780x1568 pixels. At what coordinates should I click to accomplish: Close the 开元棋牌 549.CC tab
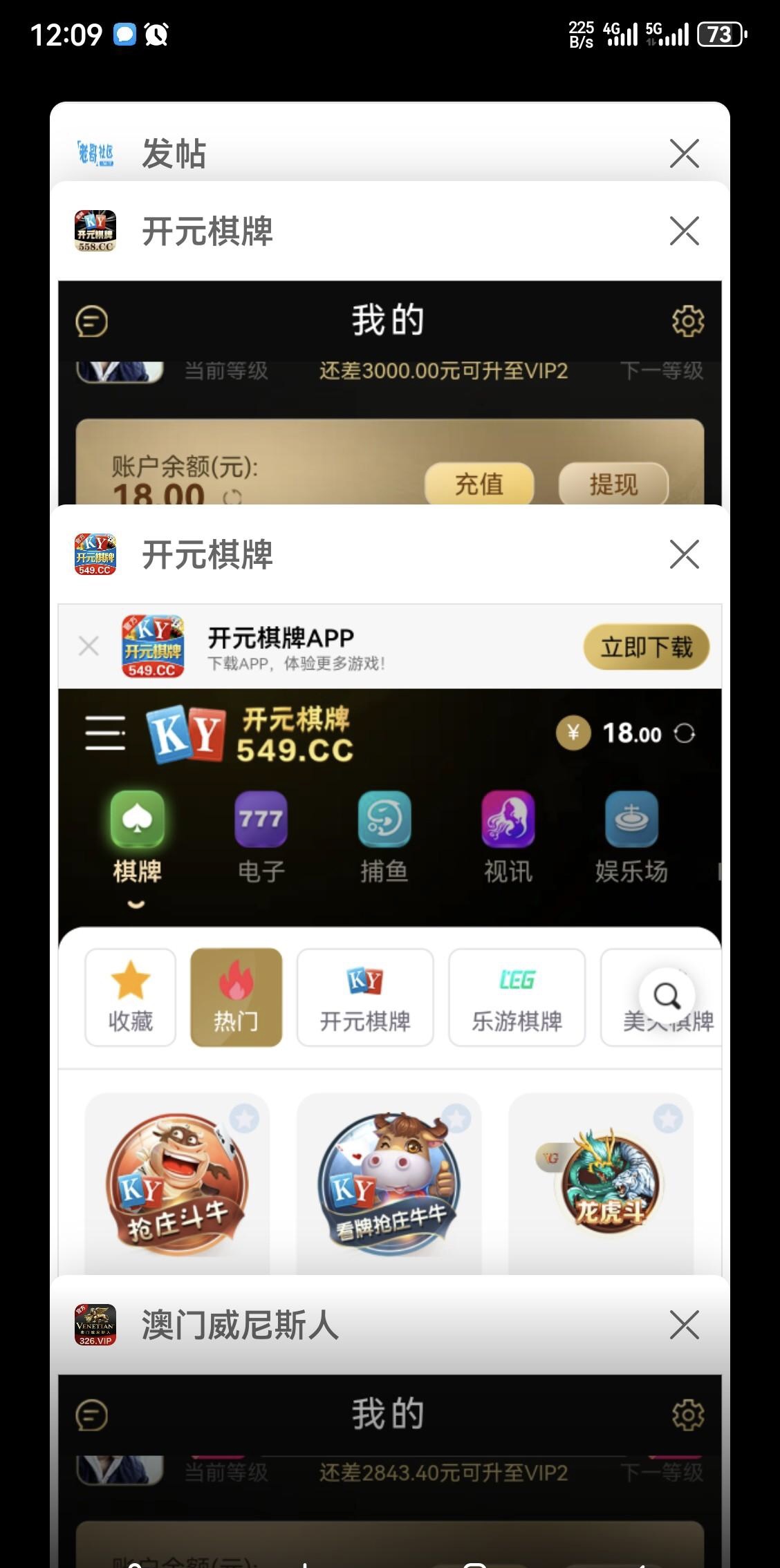684,554
